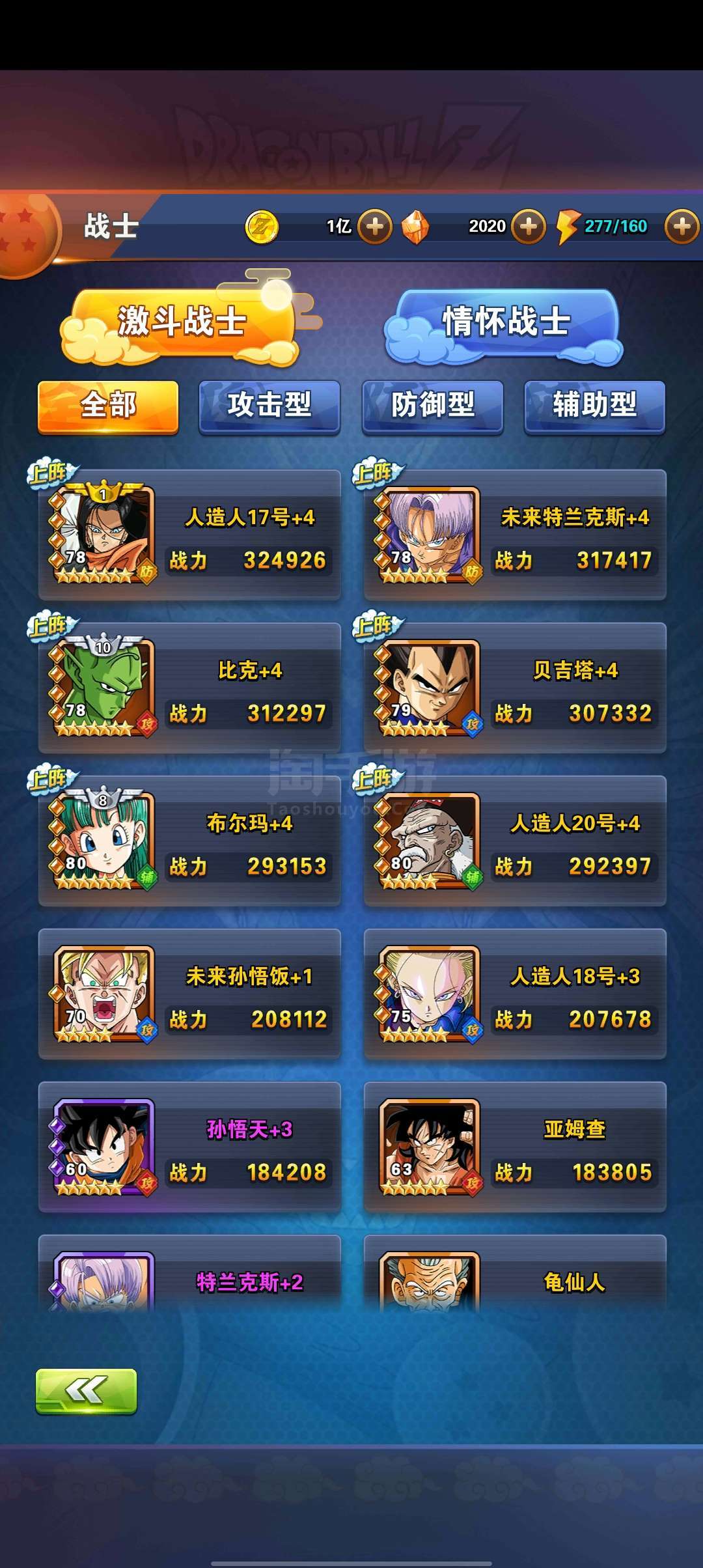
Task: Switch to 情怀战士 tab
Action: [x=505, y=324]
